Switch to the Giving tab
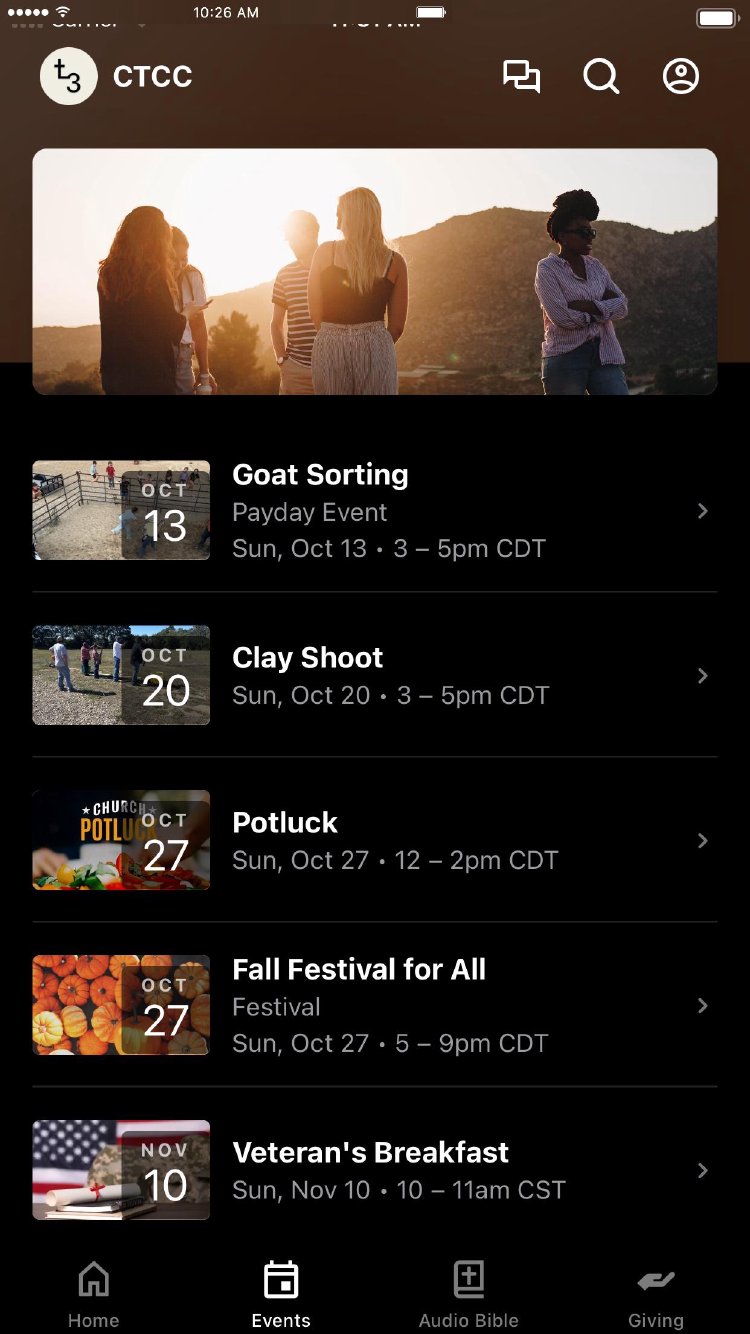This screenshot has height=1334, width=750. click(x=656, y=1294)
